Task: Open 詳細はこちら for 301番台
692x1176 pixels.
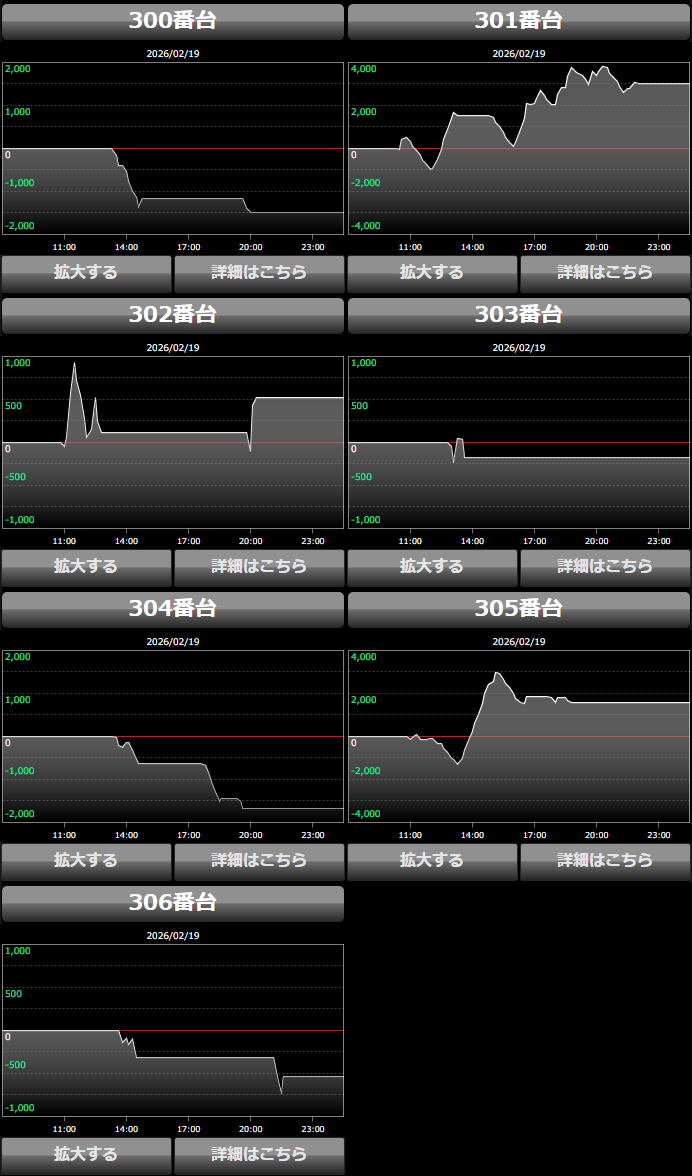Action: tap(605, 273)
